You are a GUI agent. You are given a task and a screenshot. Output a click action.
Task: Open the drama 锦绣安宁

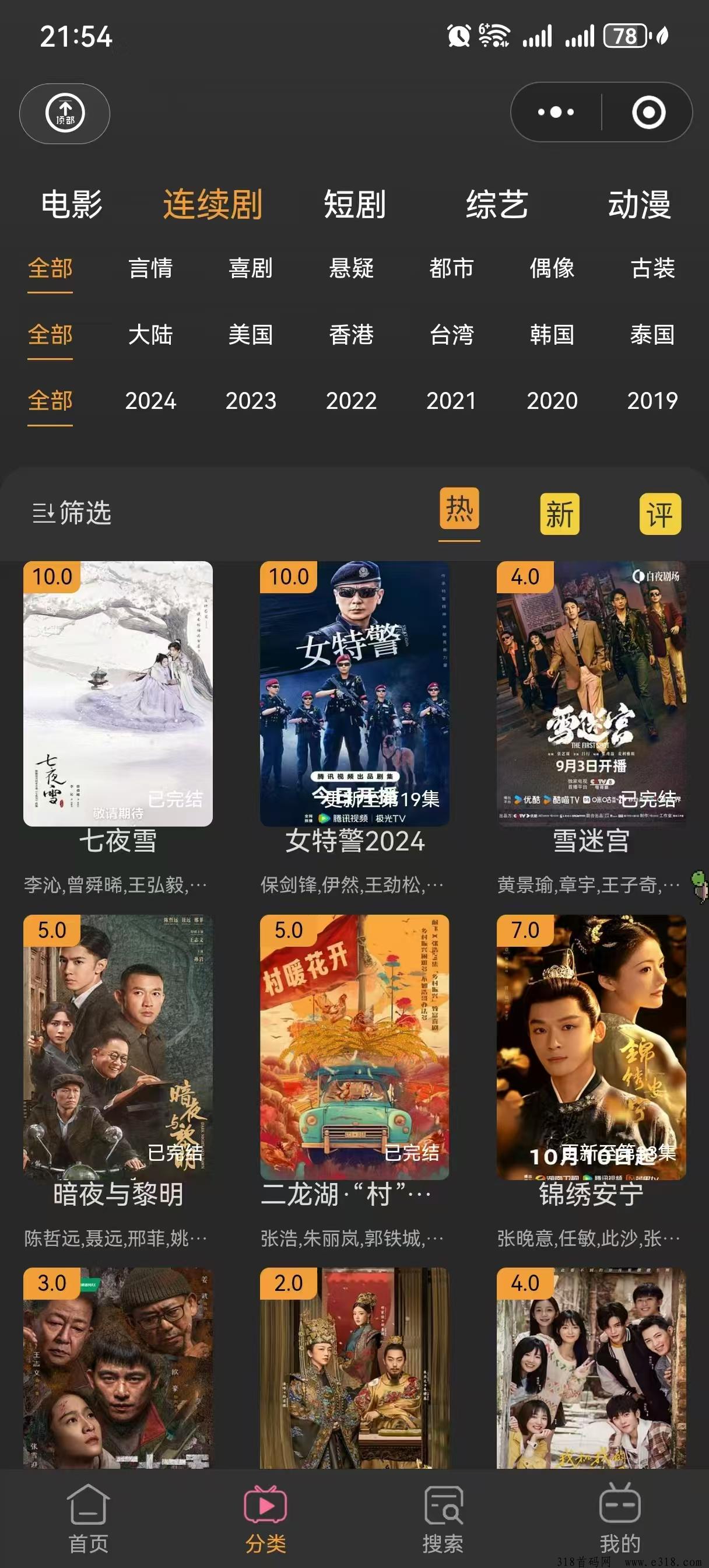[591, 1047]
